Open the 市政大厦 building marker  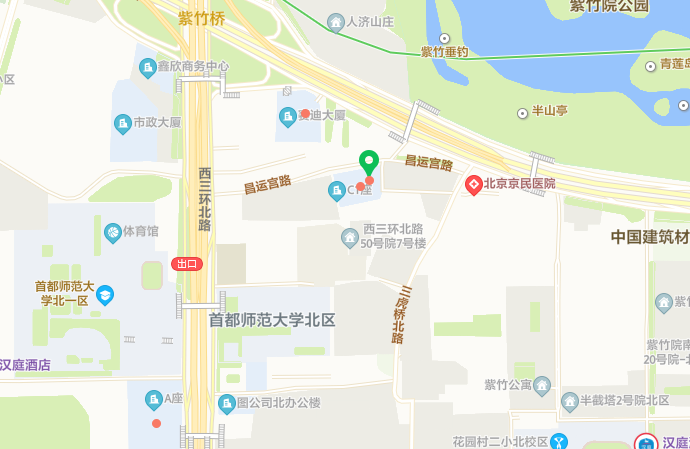click(123, 123)
